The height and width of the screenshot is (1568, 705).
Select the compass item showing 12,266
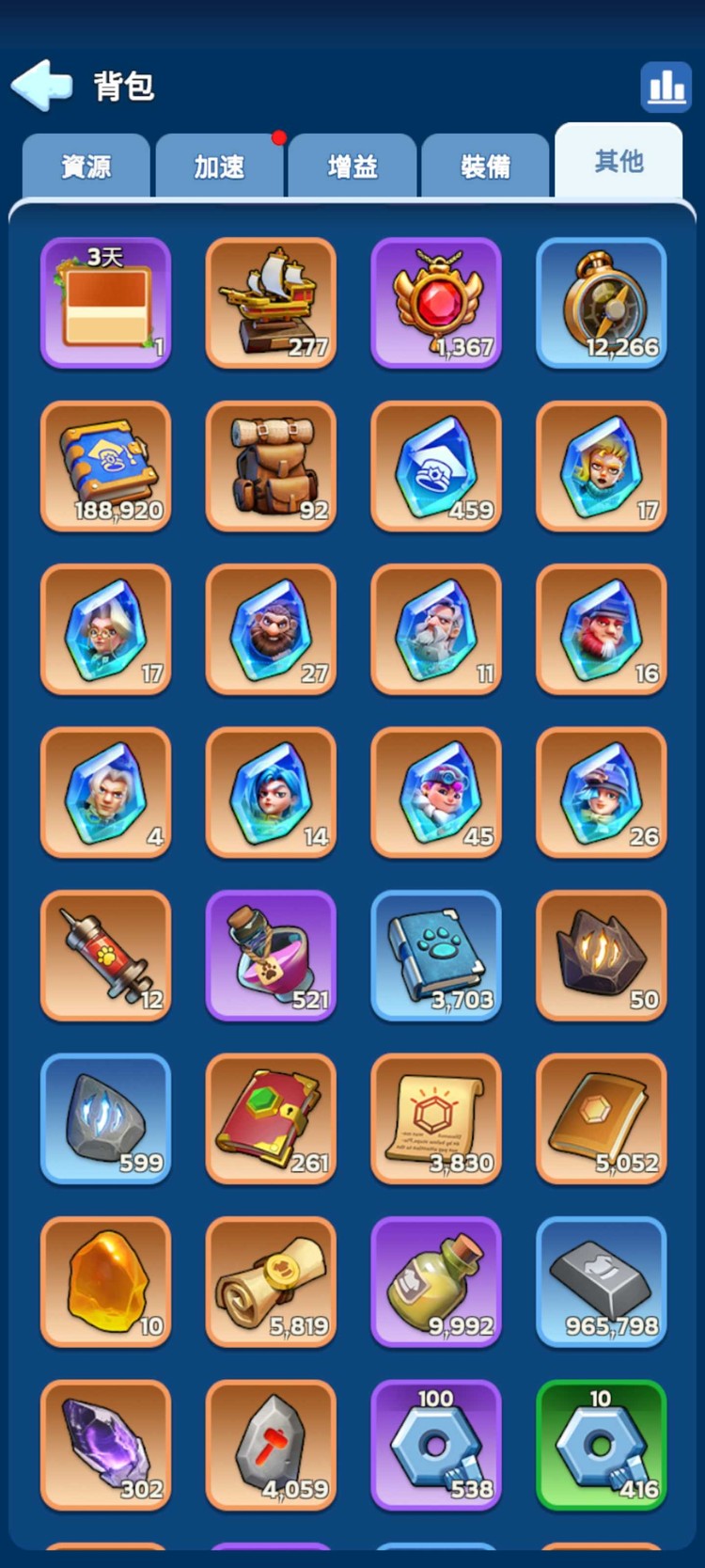[x=602, y=303]
